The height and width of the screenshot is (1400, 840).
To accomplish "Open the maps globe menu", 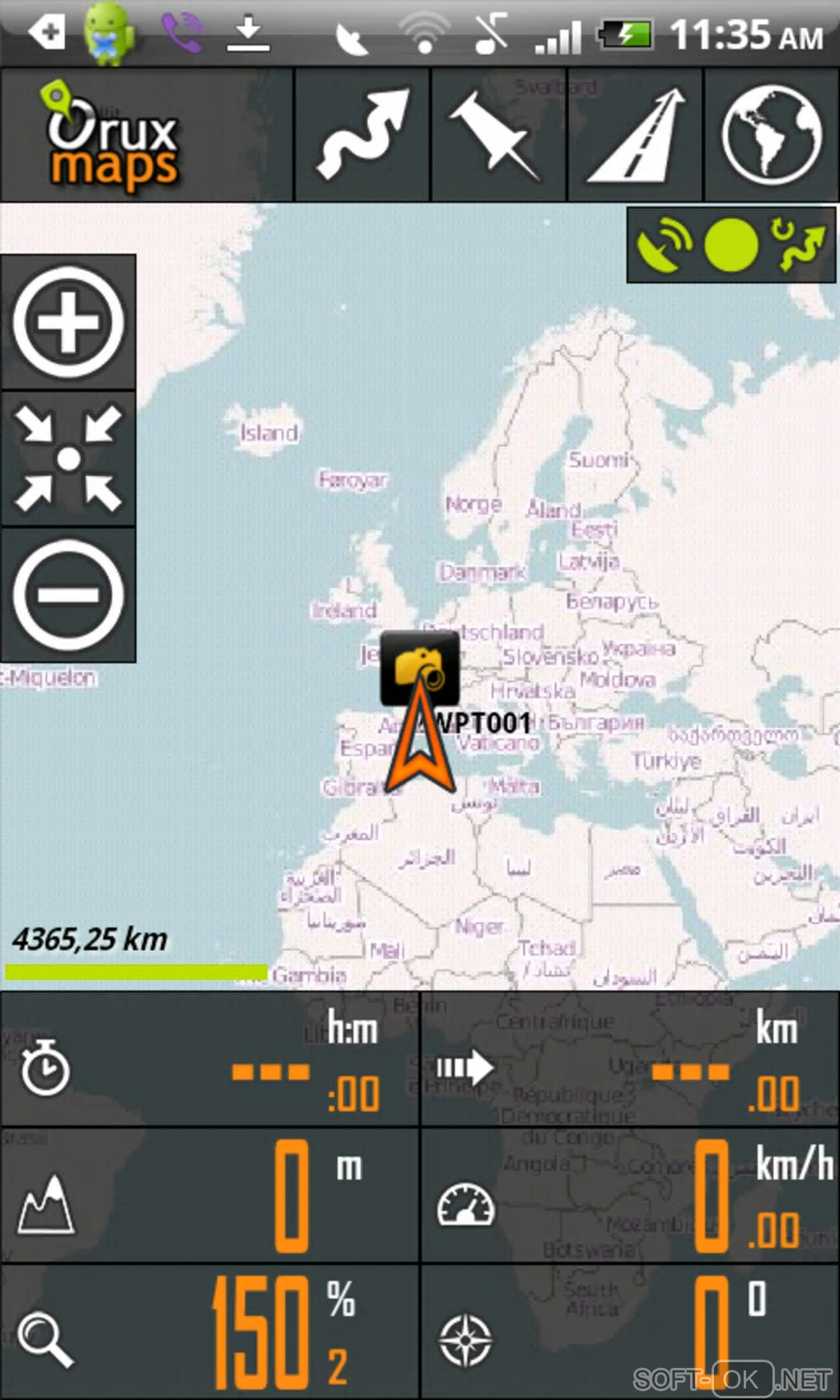I will point(772,135).
